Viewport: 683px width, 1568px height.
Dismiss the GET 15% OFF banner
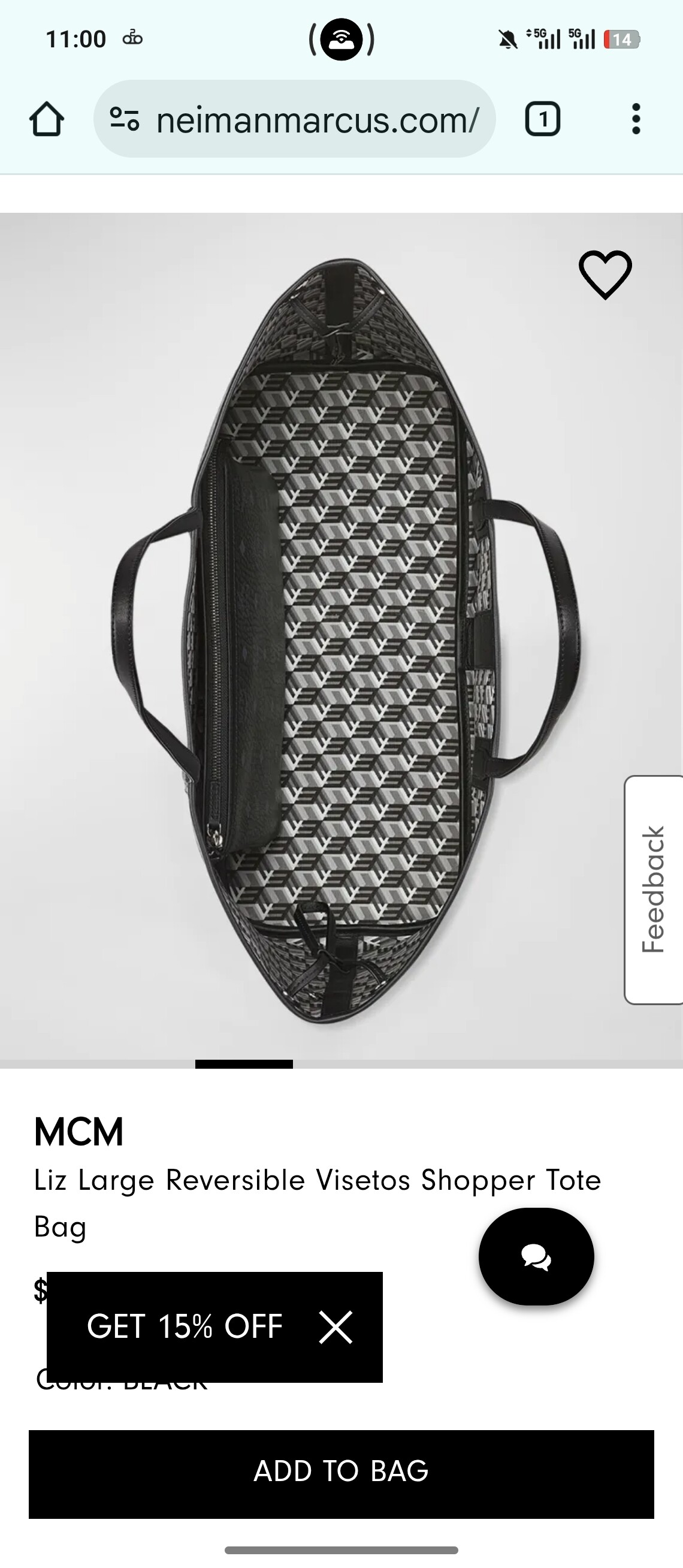click(336, 1327)
